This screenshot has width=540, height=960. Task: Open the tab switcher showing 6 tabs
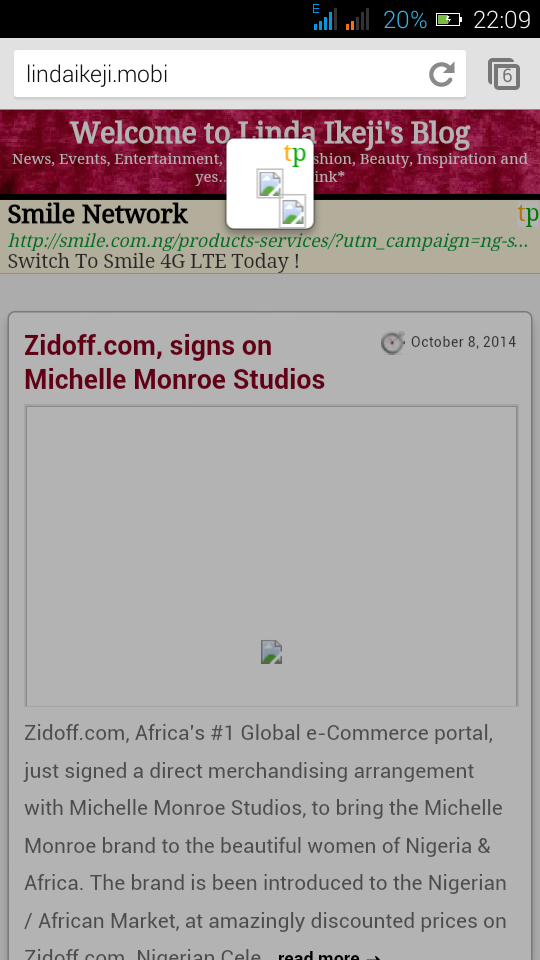504,74
